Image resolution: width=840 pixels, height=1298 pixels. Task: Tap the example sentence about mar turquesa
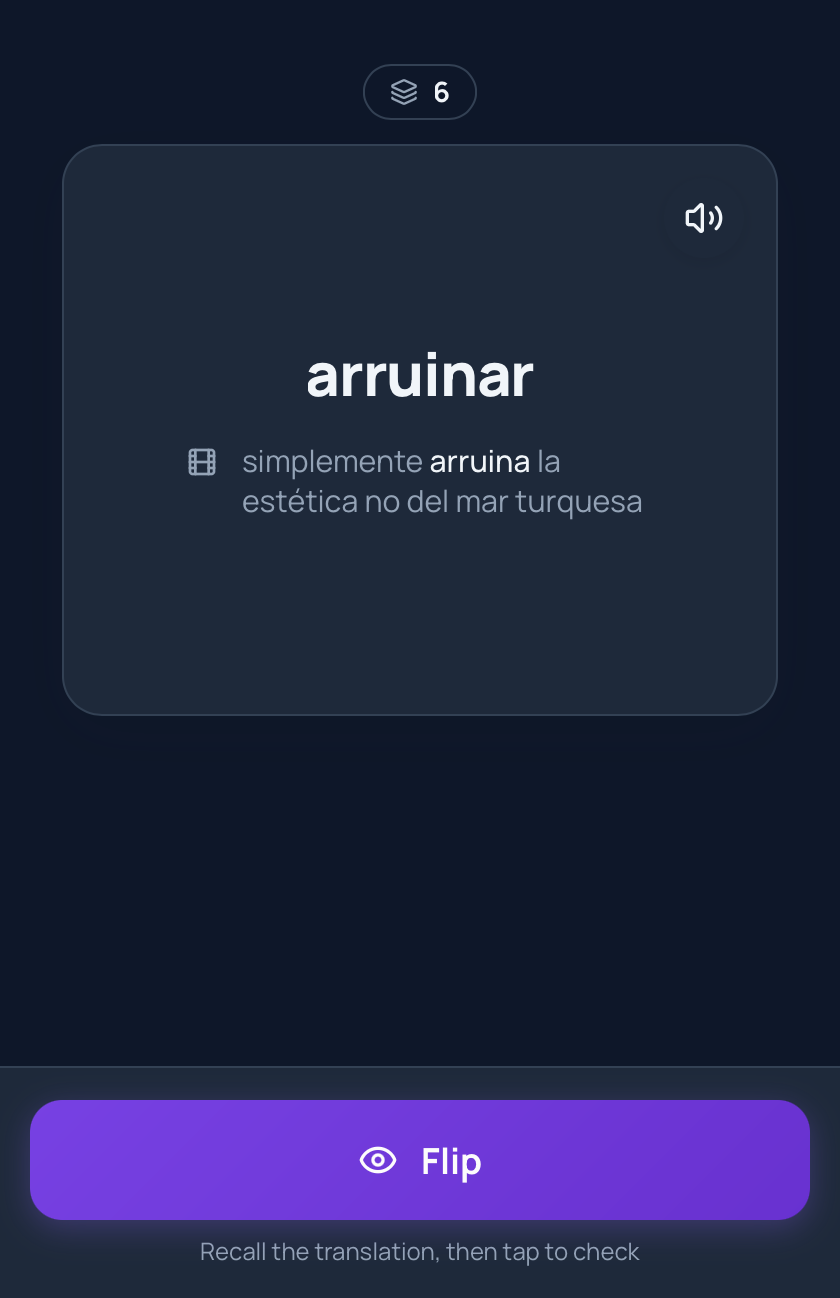pyautogui.click(x=442, y=480)
